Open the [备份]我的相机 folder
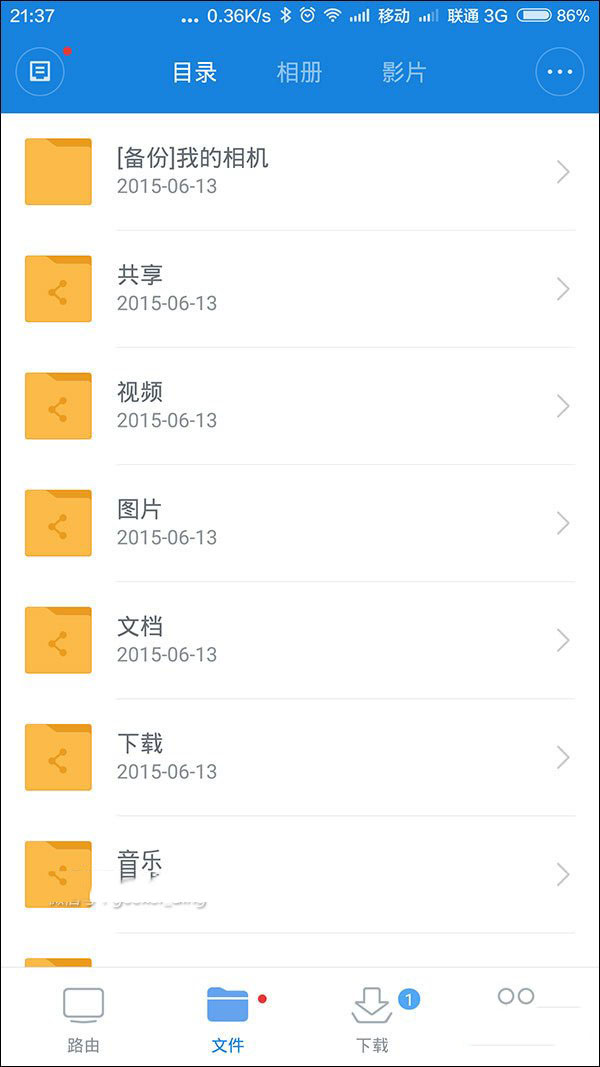This screenshot has height=1067, width=600. [x=300, y=172]
